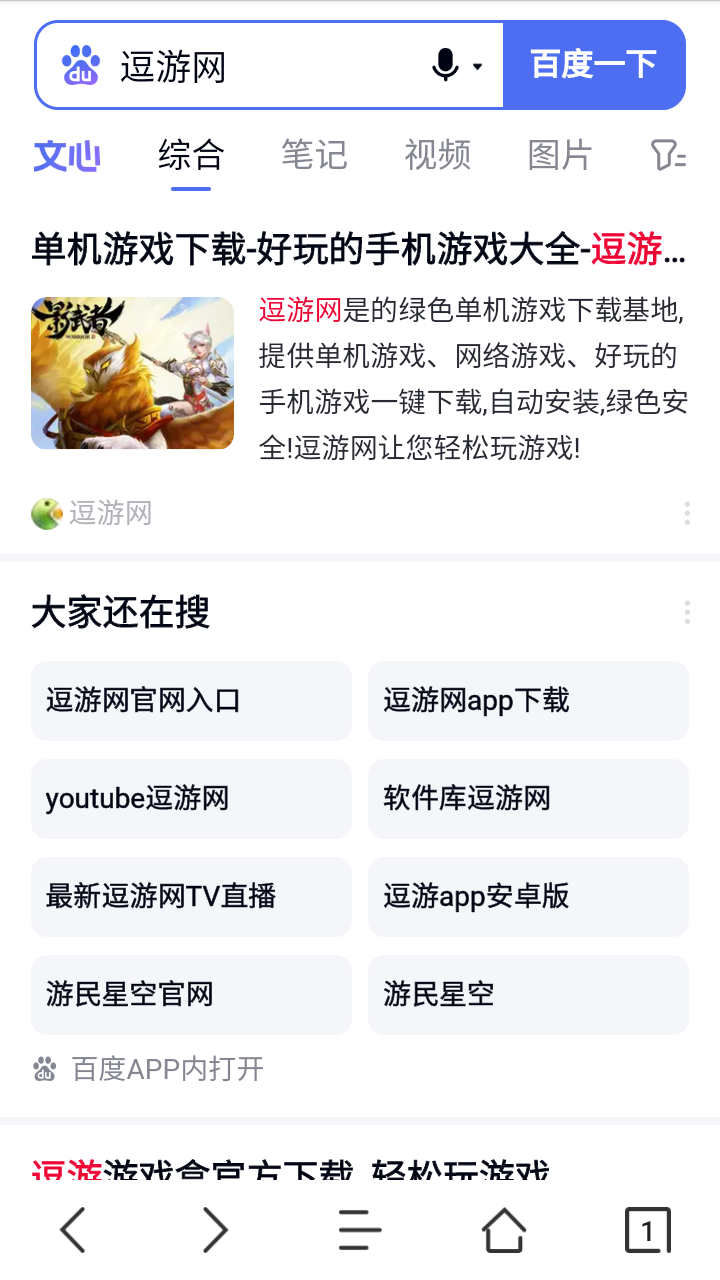The width and height of the screenshot is (720, 1280).
Task: Switch to the 图片 tab
Action: (x=559, y=155)
